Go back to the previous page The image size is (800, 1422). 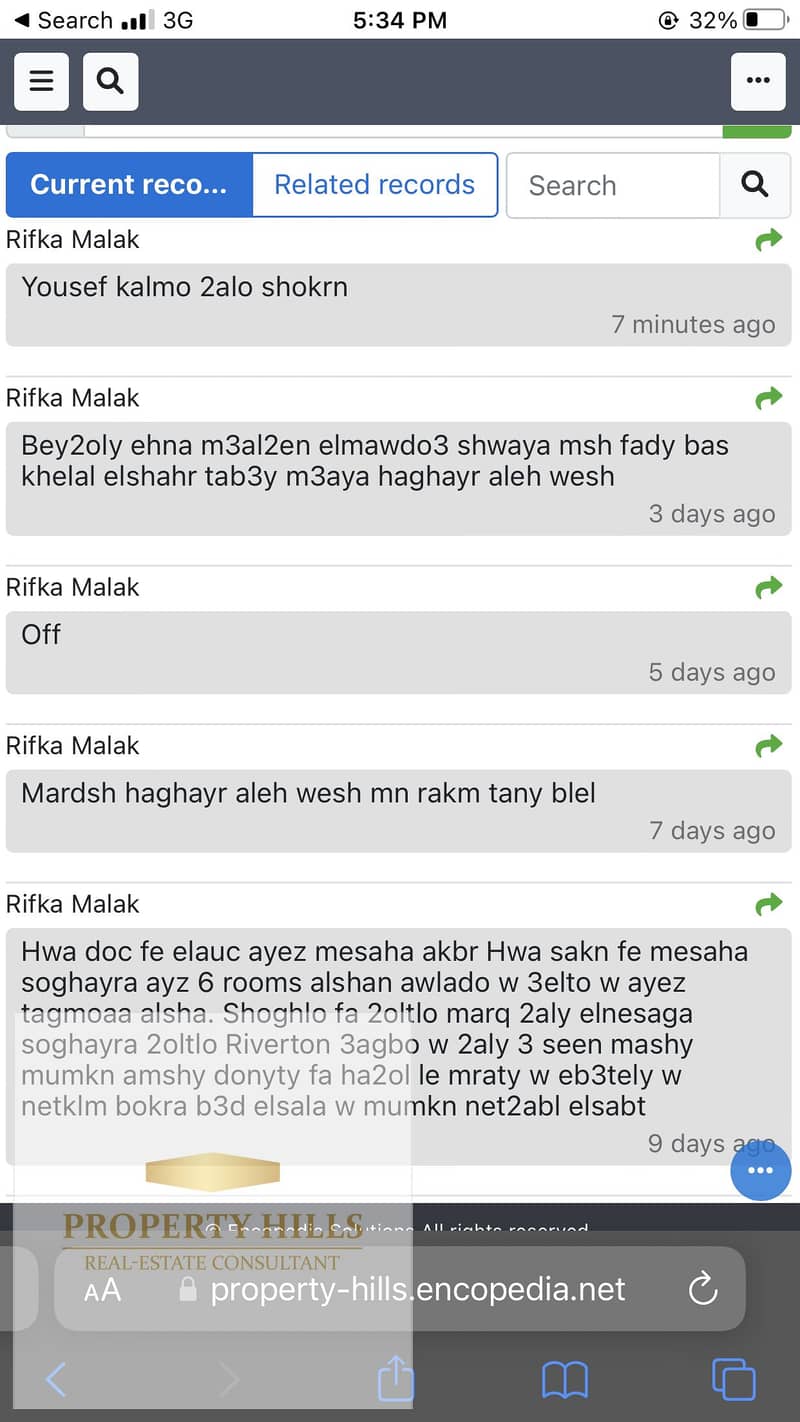coord(56,1380)
